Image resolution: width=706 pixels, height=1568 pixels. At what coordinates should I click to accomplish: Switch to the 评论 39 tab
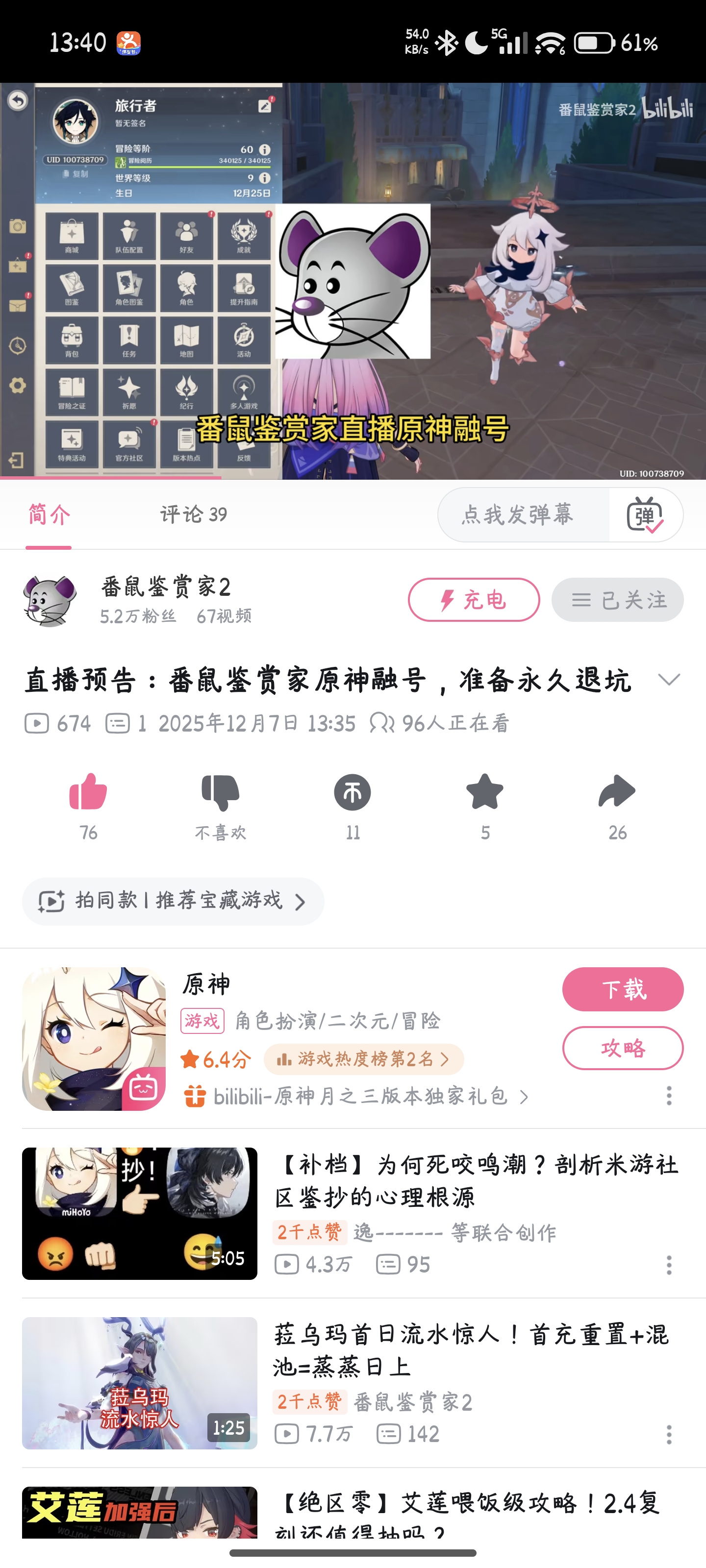[x=193, y=515]
